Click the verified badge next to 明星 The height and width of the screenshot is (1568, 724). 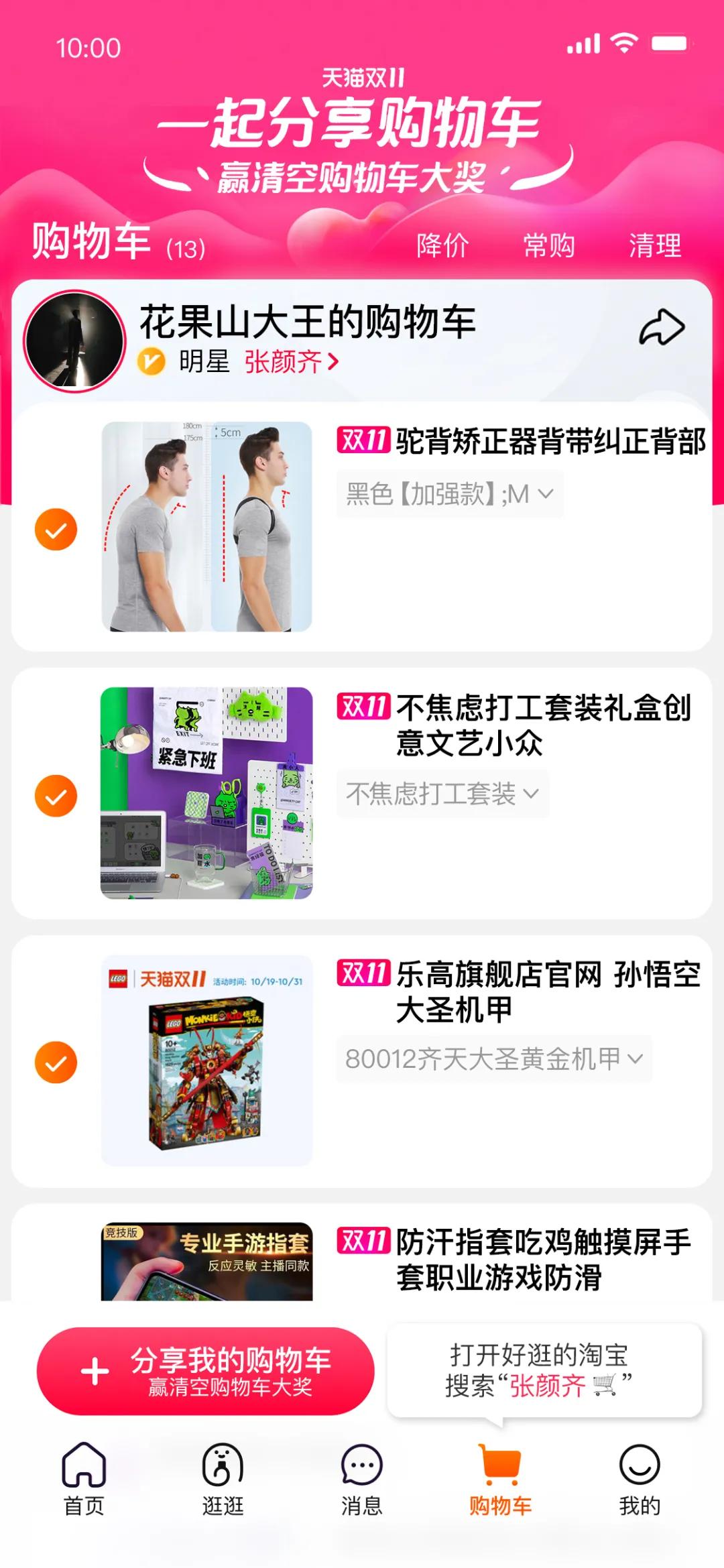point(153,361)
